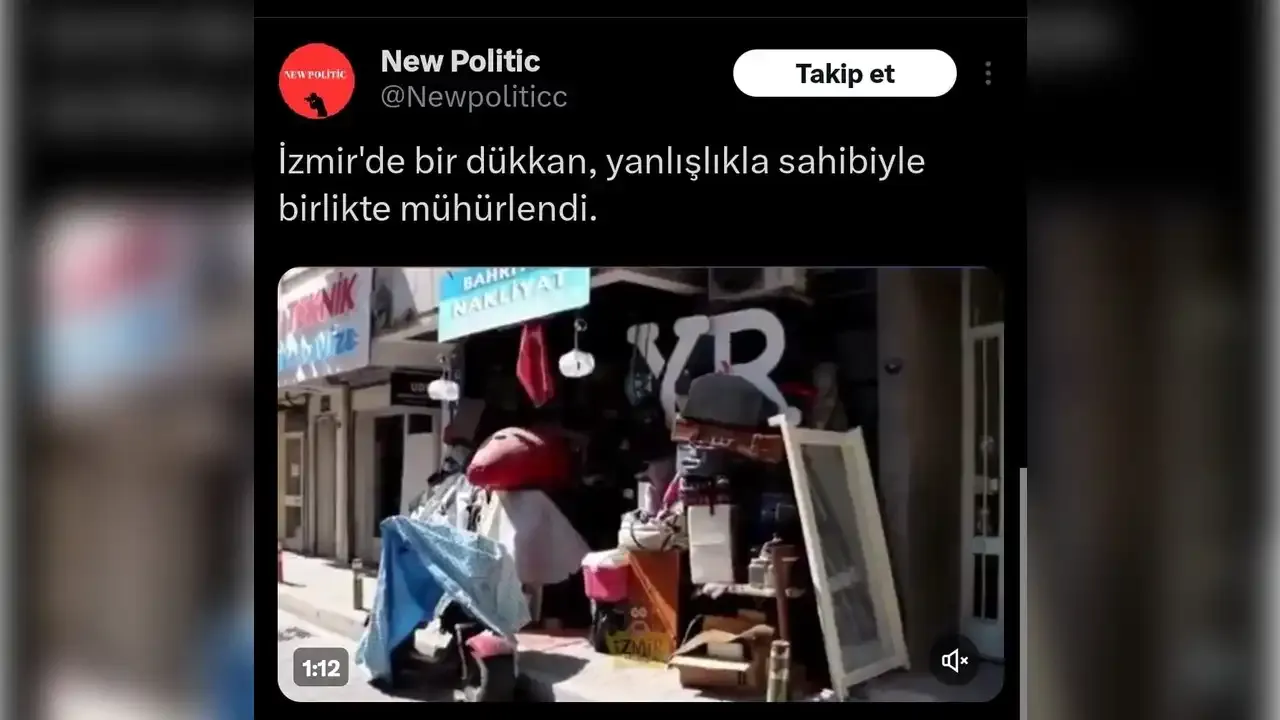1280x720 pixels.
Task: Unmute the video sound
Action: 955,660
